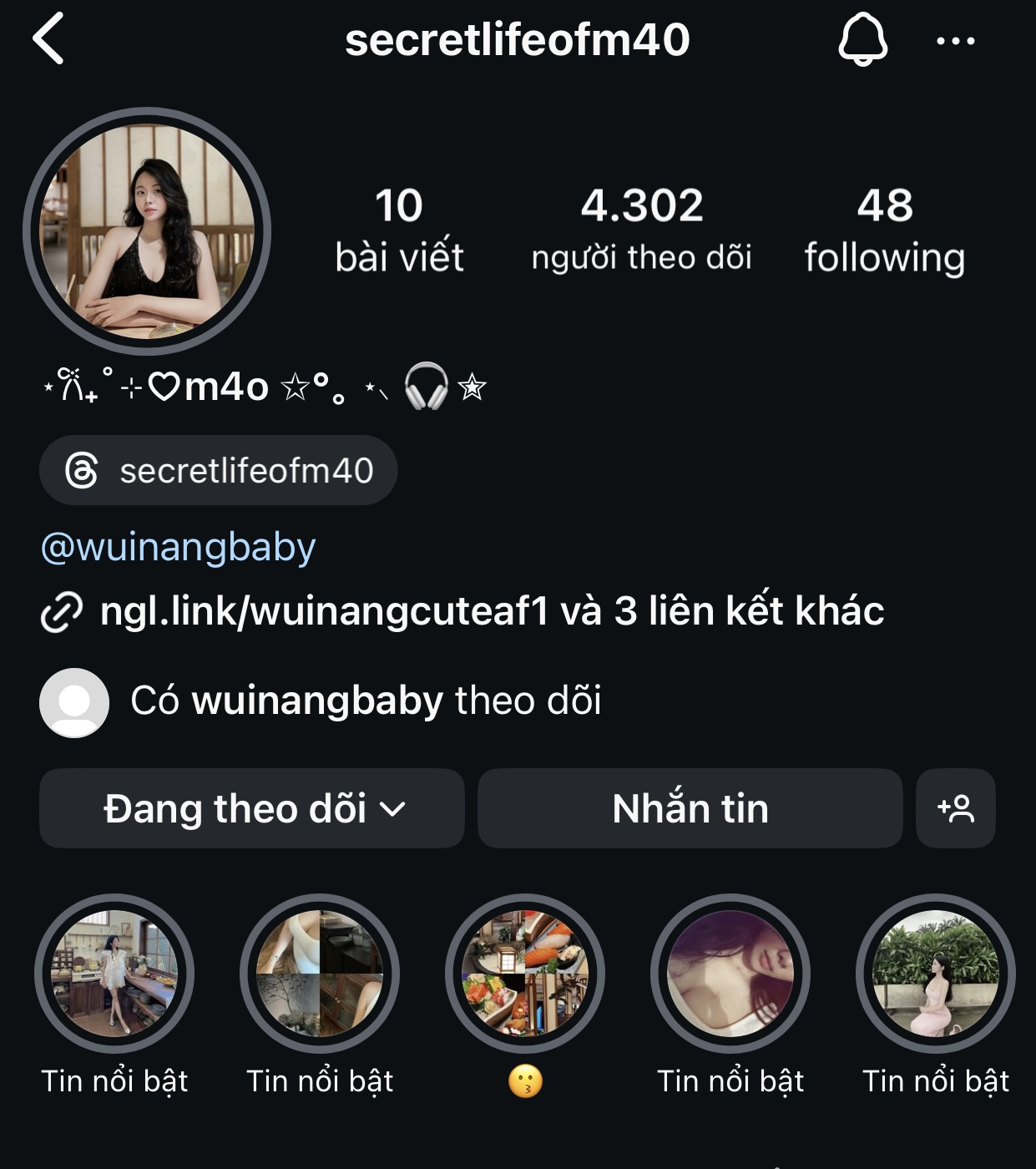This screenshot has width=1036, height=1169.
Task: Open the secretlifeofm40 Threads badge
Action: pyautogui.click(x=219, y=471)
